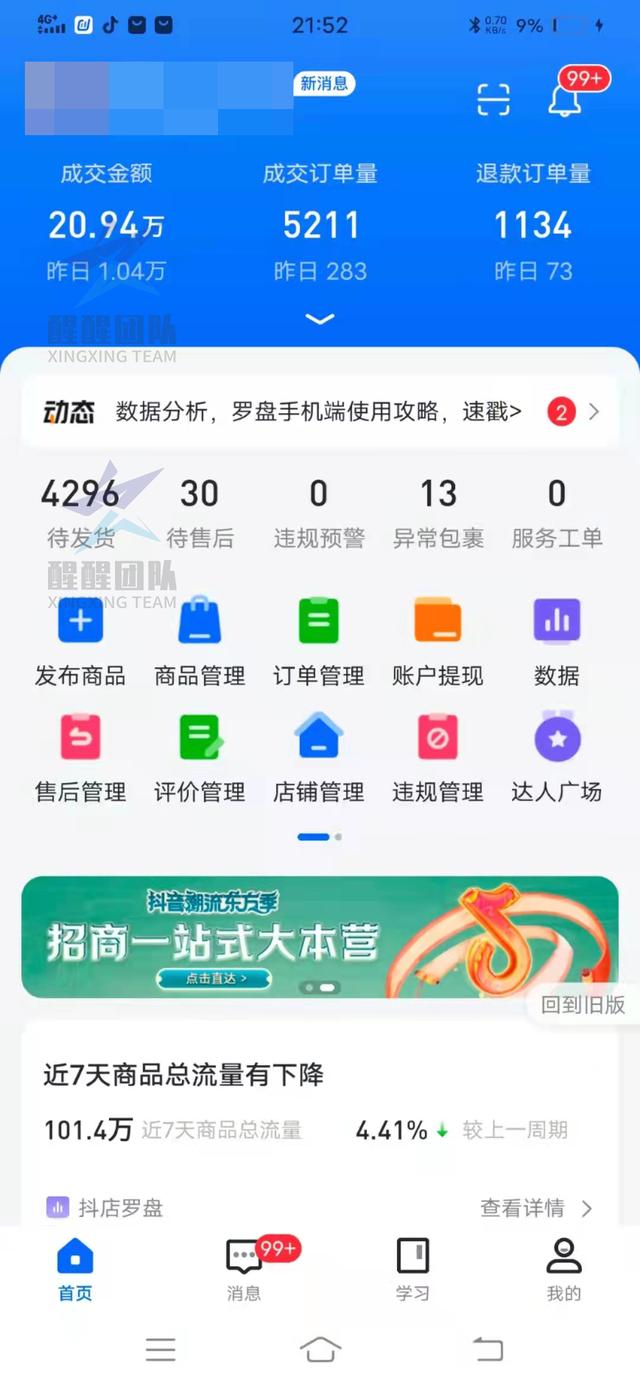The image size is (640, 1387).
Task: Tap 查看详情 on traffic card
Action: (536, 1208)
